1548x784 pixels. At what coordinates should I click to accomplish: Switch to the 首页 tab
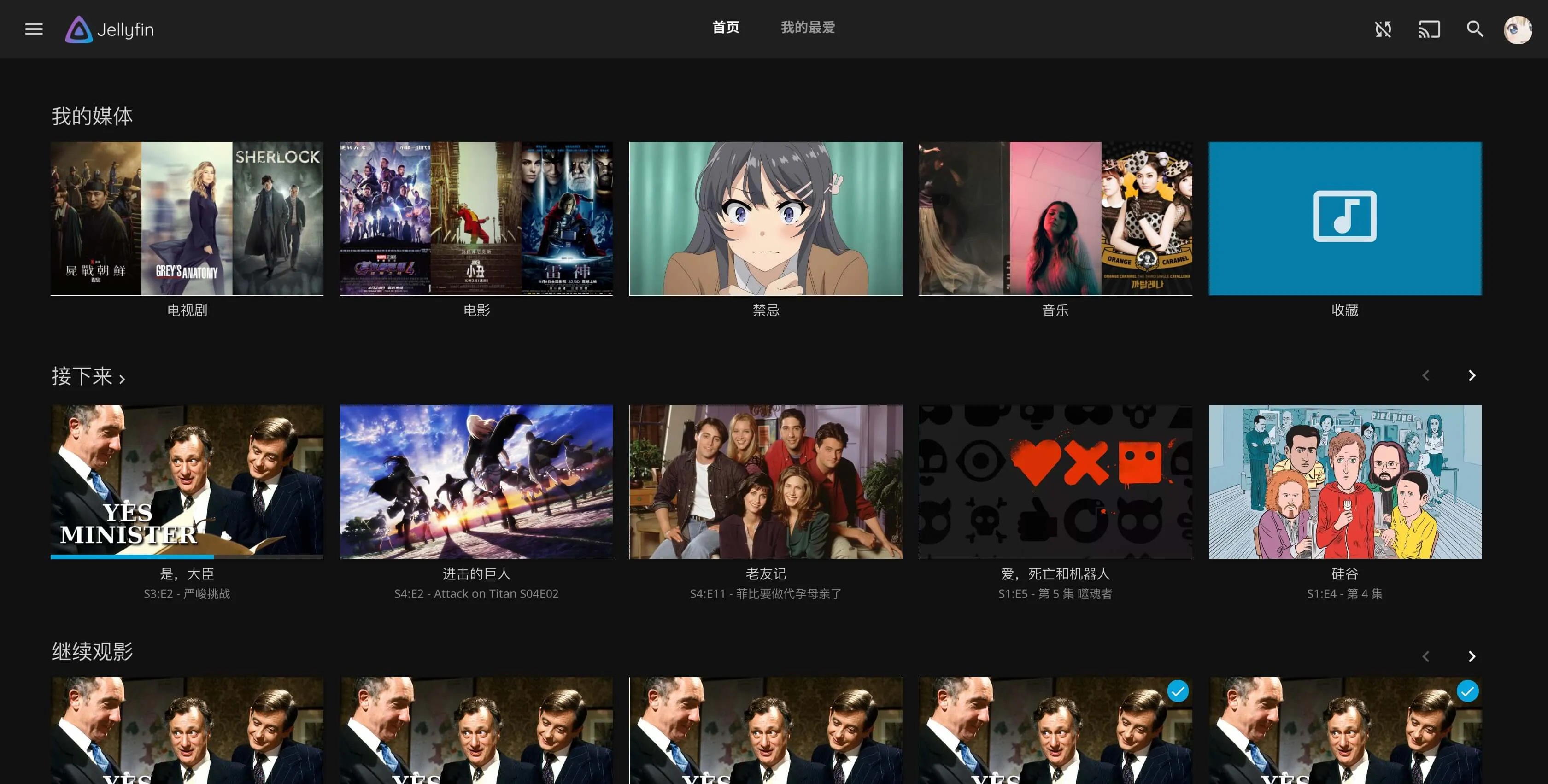click(x=725, y=28)
